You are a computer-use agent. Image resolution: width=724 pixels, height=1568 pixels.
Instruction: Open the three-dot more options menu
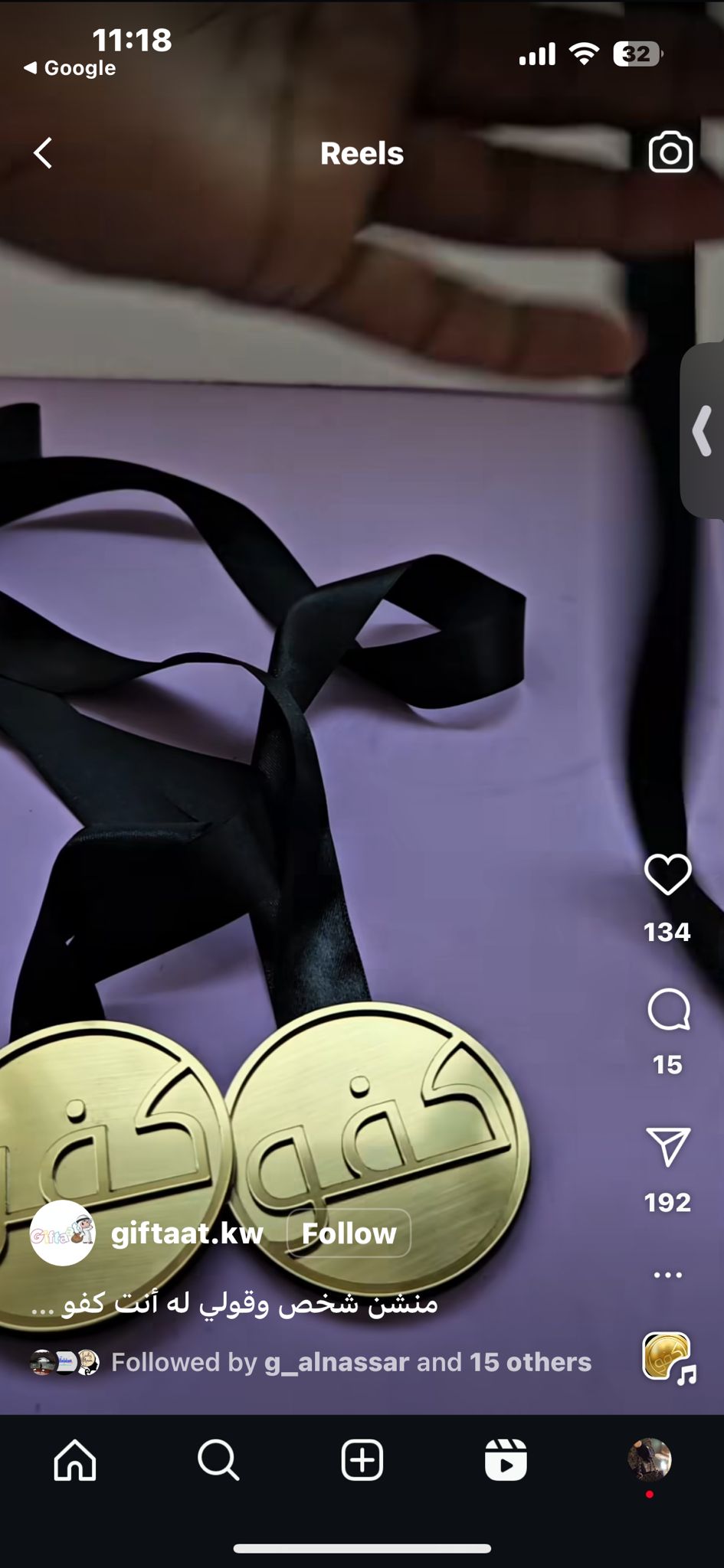pyautogui.click(x=668, y=1275)
